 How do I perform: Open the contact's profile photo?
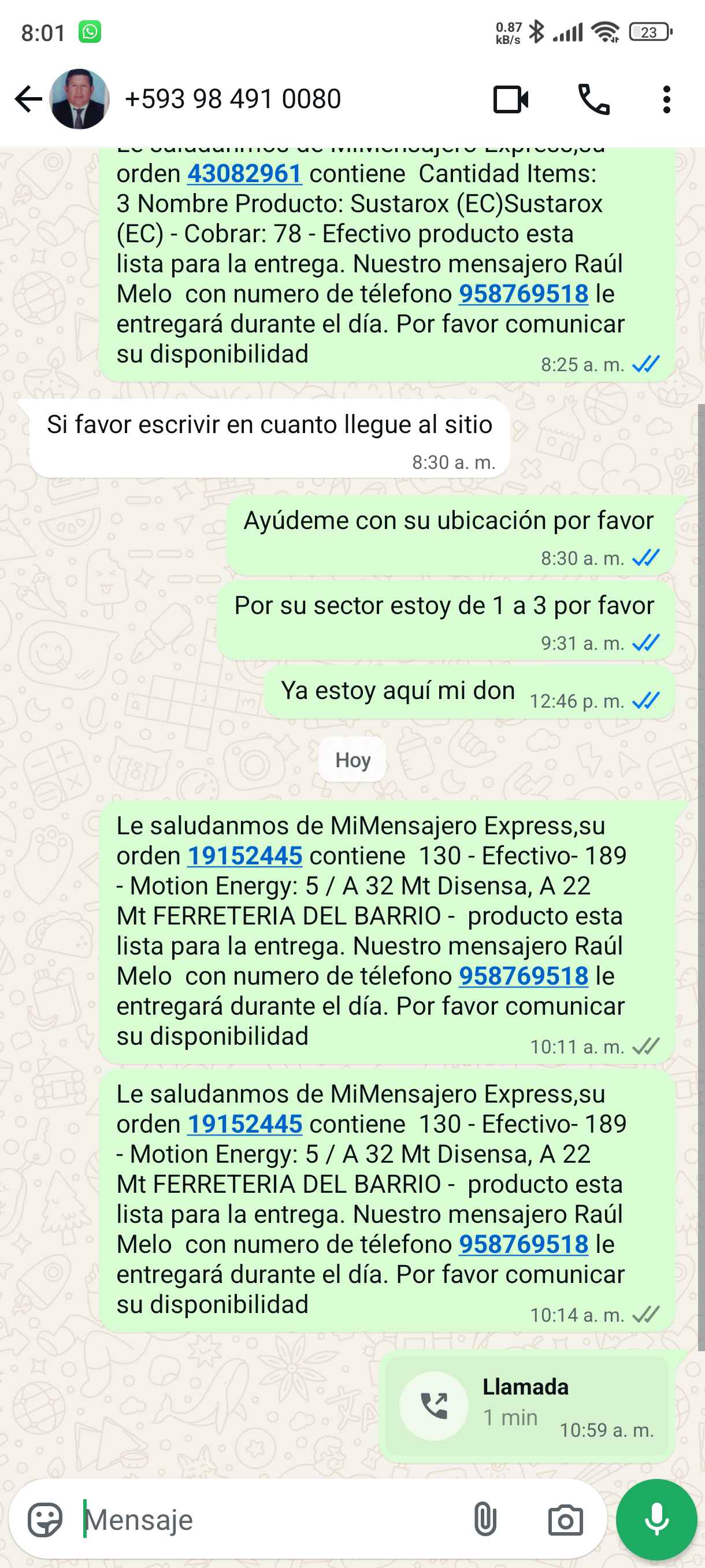[x=79, y=99]
